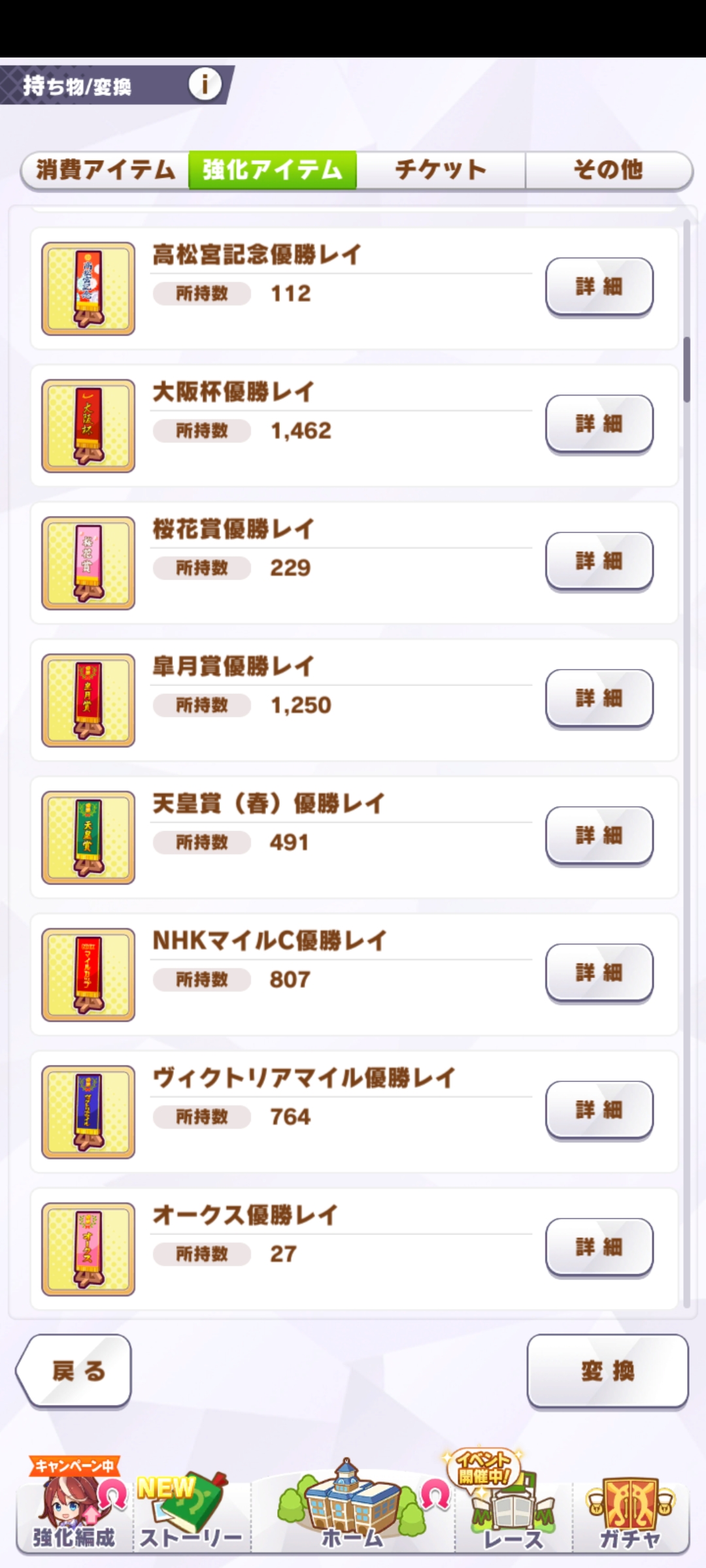Switch to the 消費アイテム tab

point(105,171)
